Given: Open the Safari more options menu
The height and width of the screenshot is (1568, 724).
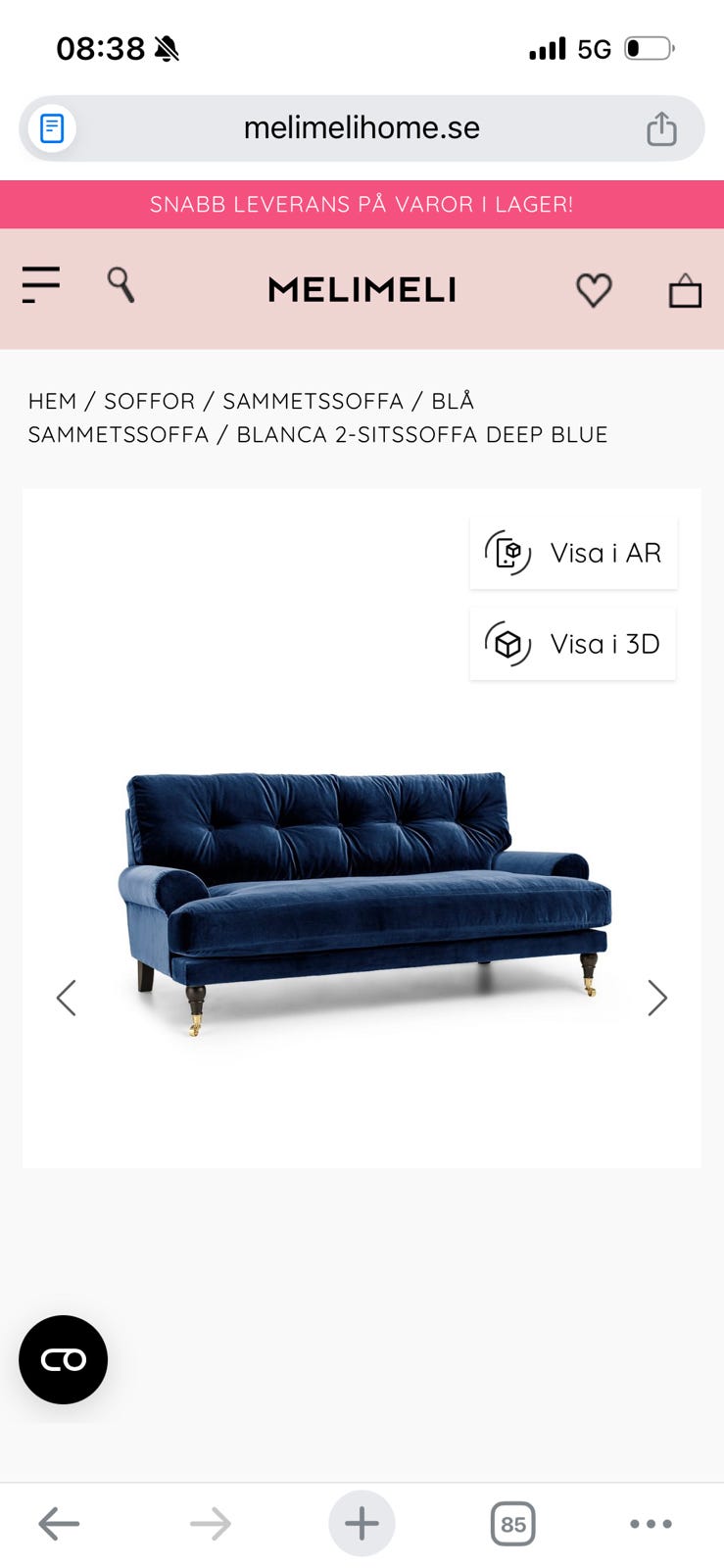Looking at the screenshot, I should tap(651, 1523).
